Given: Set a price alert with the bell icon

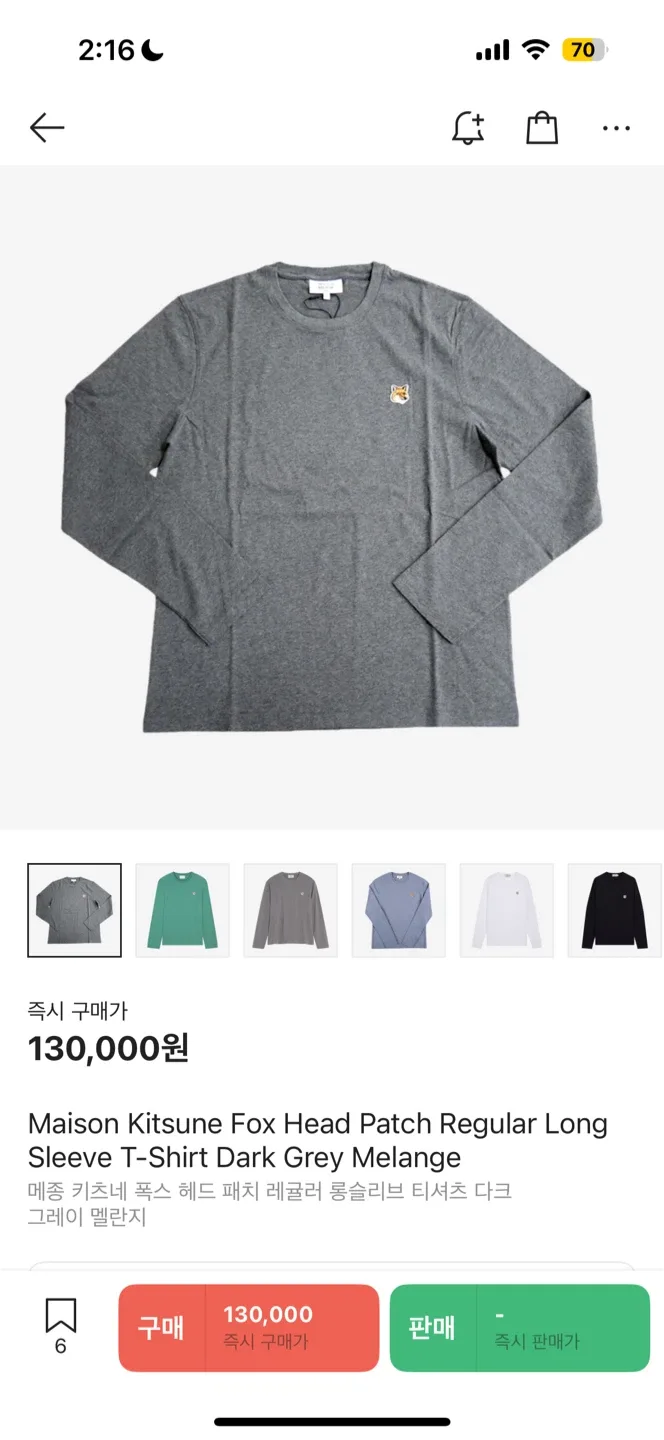Looking at the screenshot, I should (x=468, y=128).
